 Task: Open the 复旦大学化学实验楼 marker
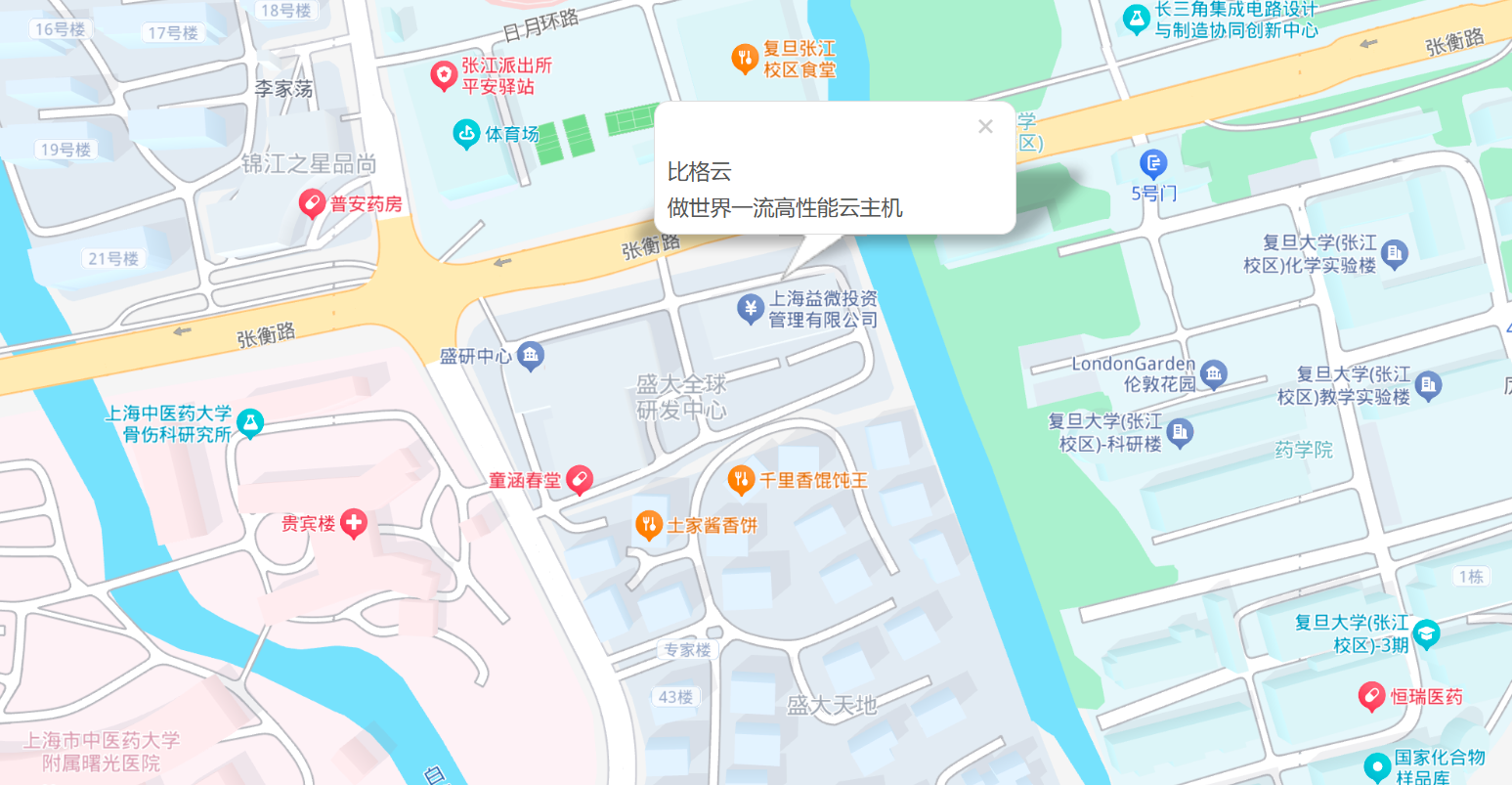[1395, 253]
